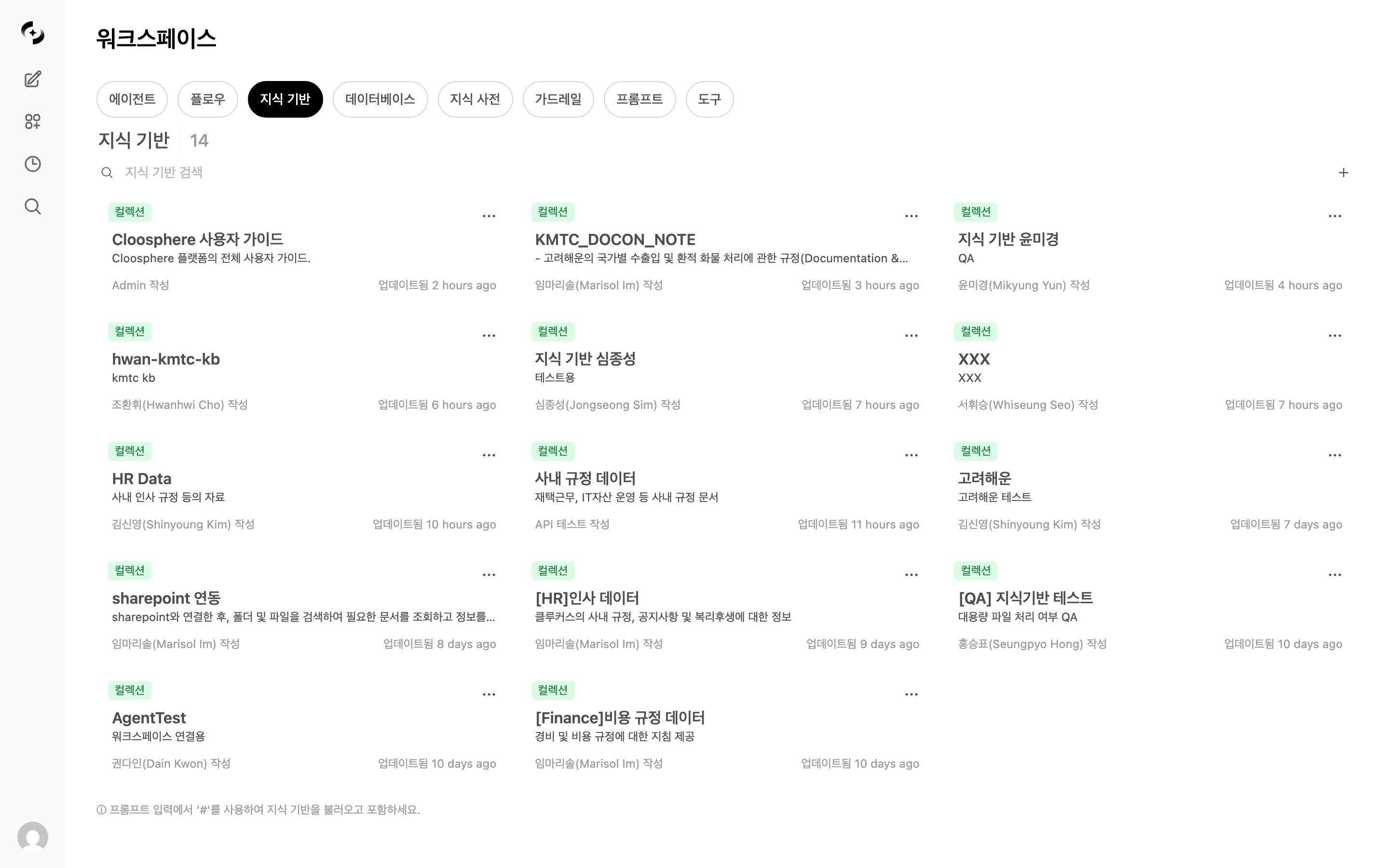Viewport: 1389px width, 868px height.
Task: Open the sidebar search icon
Action: 33,207
